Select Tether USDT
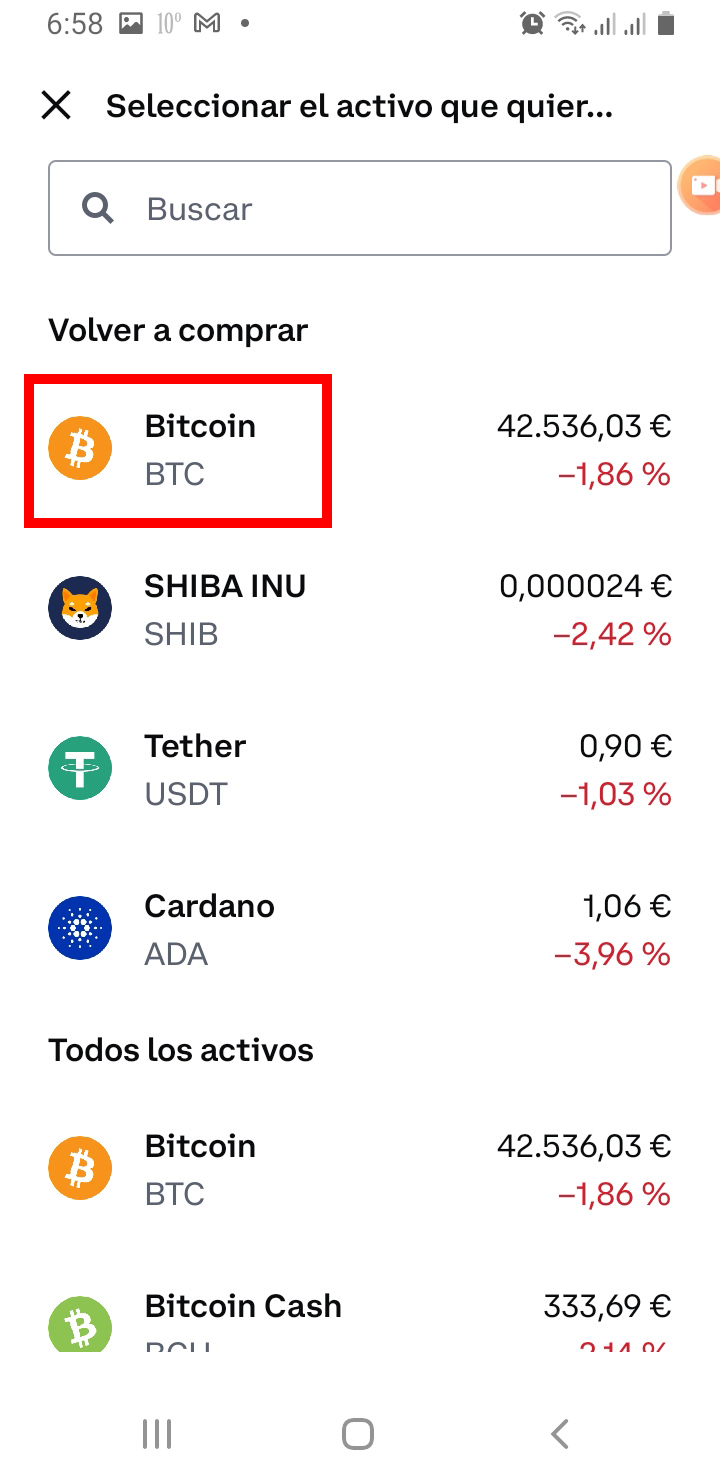 [x=360, y=769]
